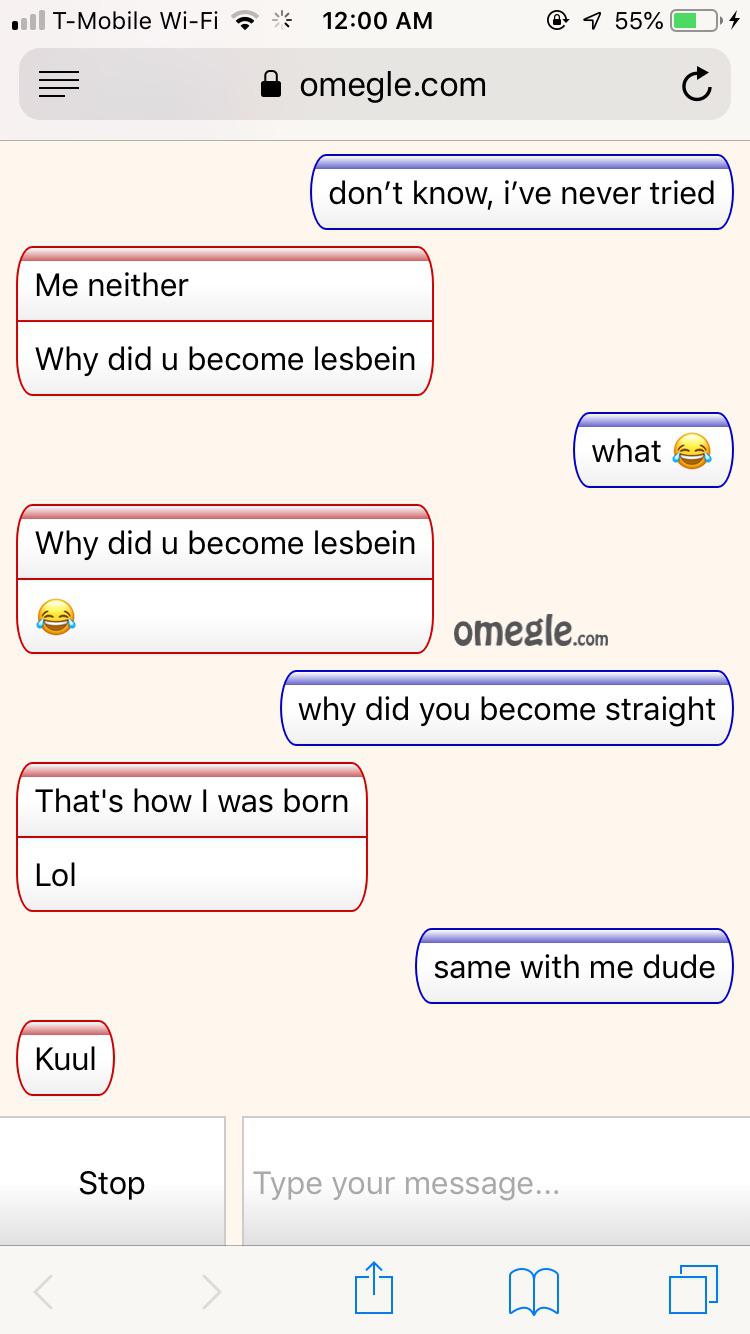Tap the Stop chat button
This screenshot has height=1334, width=750.
112,1182
